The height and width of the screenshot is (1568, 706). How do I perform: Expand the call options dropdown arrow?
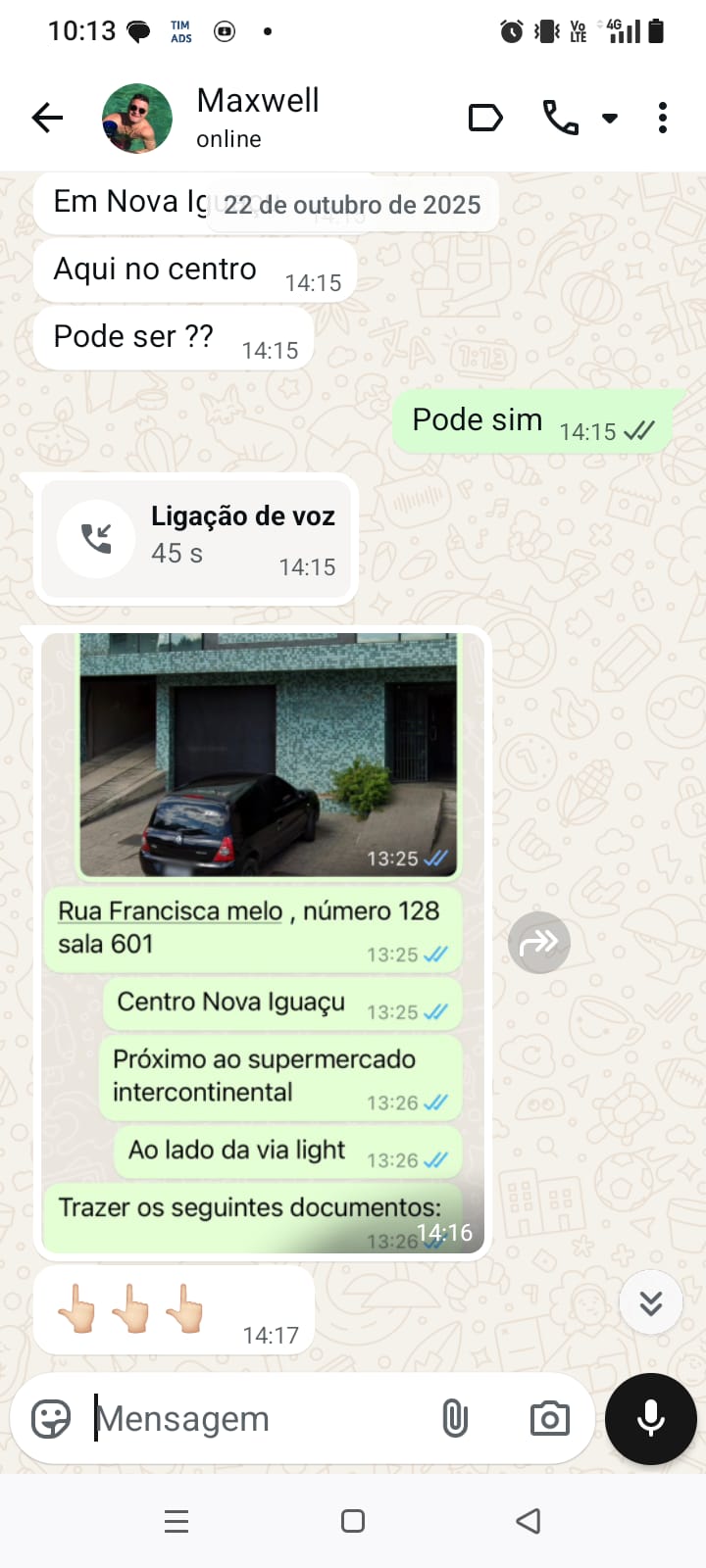(610, 119)
